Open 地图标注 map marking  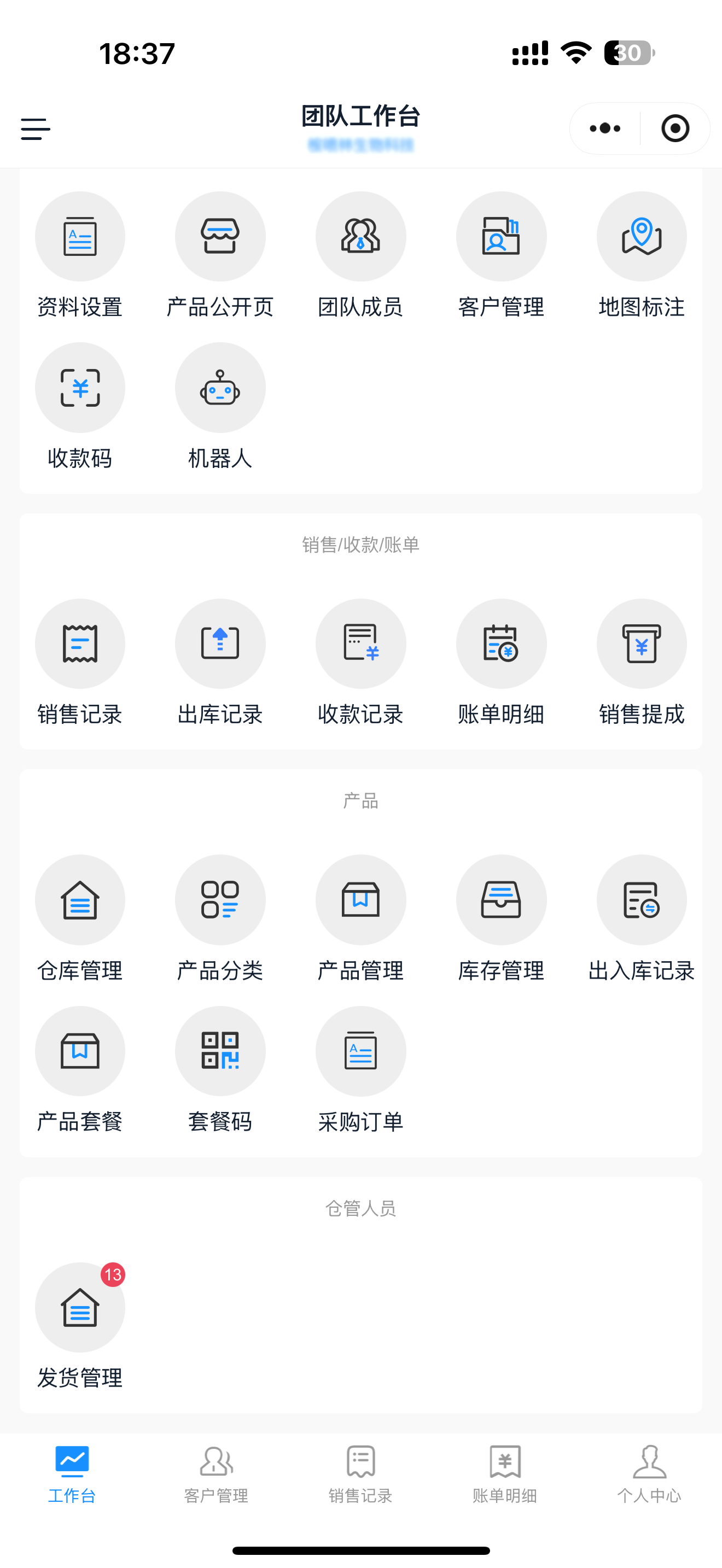641,237
